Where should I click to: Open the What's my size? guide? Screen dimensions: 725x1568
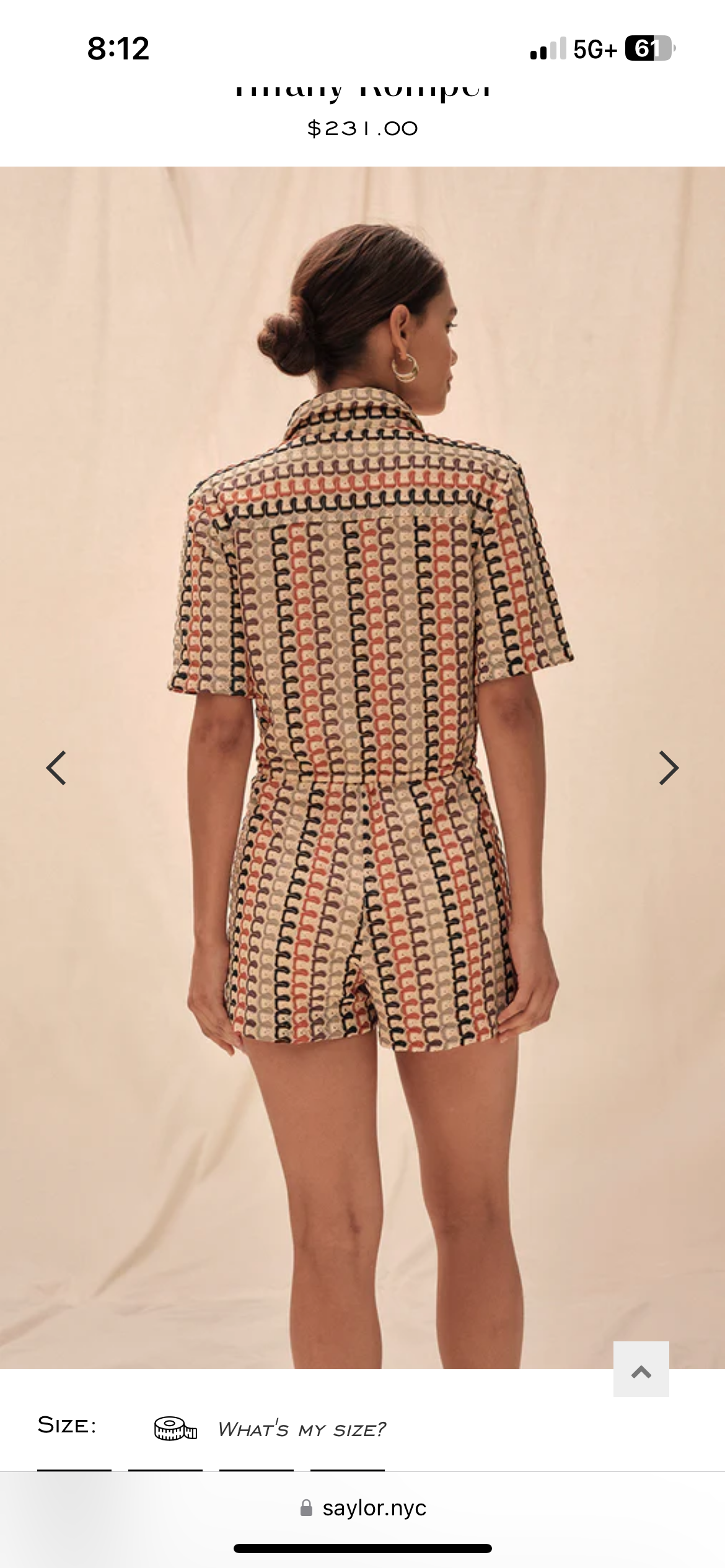coord(302,1429)
